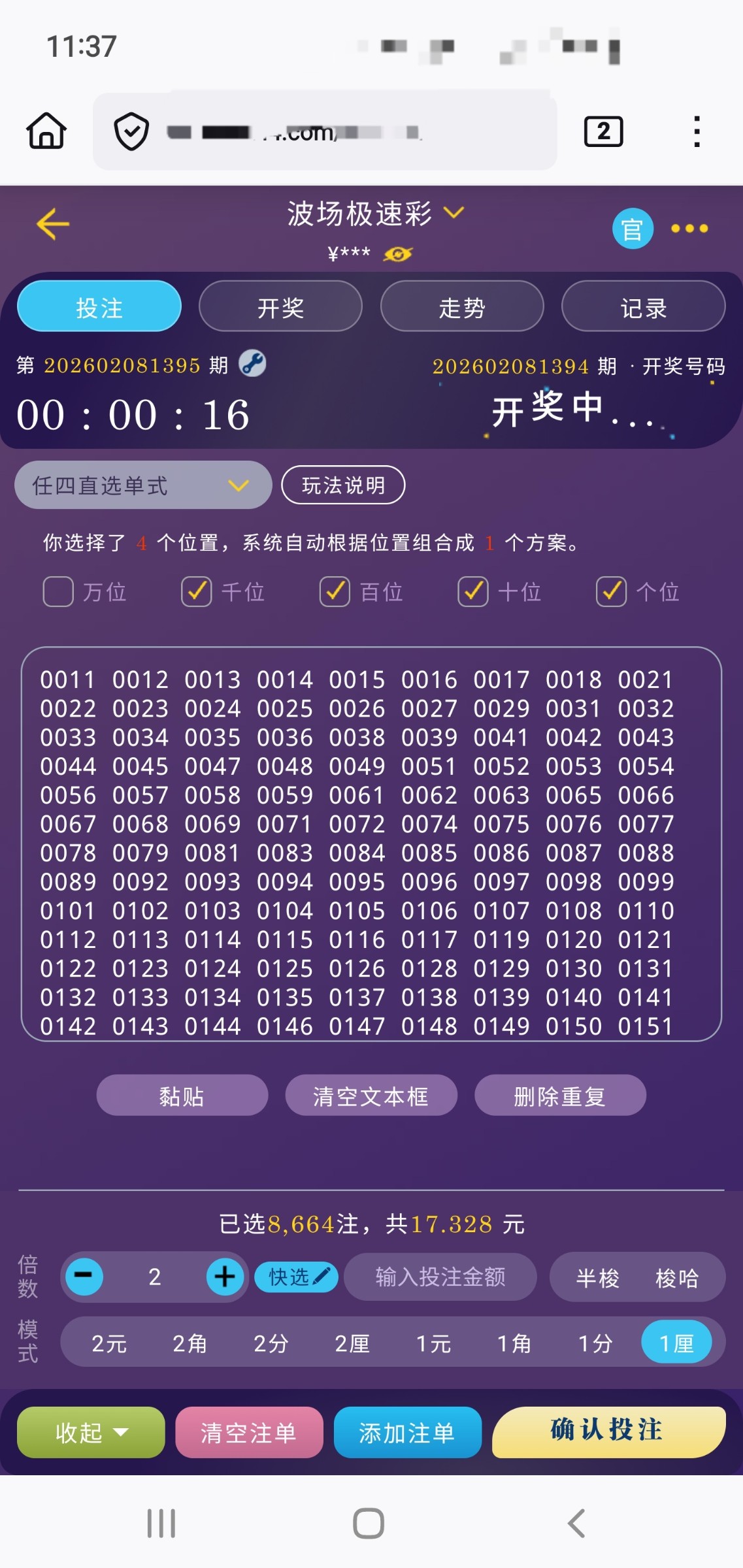This screenshot has height=1568, width=743.
Task: Enable the 万位 position checkbox
Action: (58, 592)
